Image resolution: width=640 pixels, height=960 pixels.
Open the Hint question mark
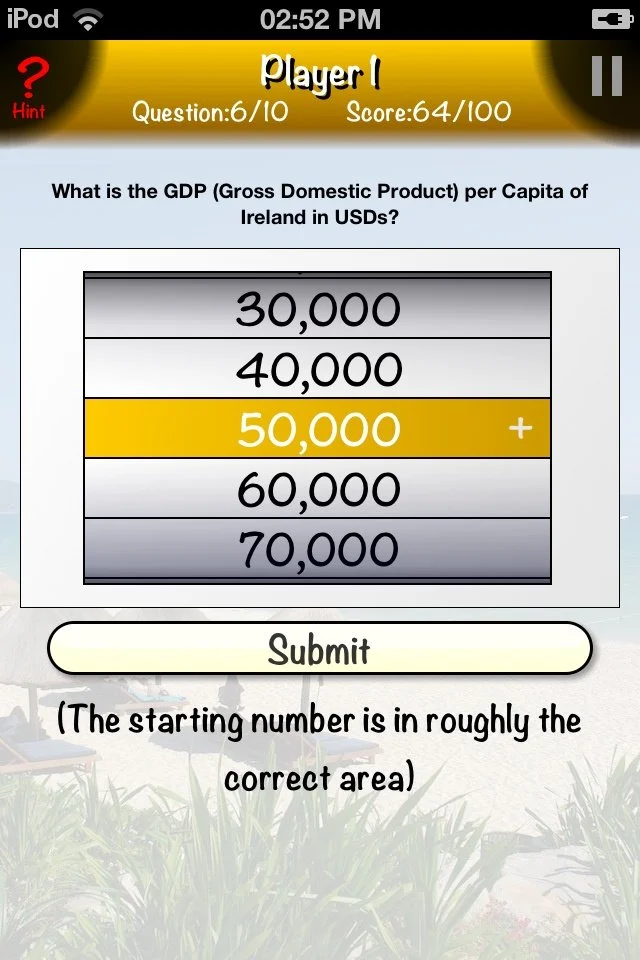pos(32,87)
